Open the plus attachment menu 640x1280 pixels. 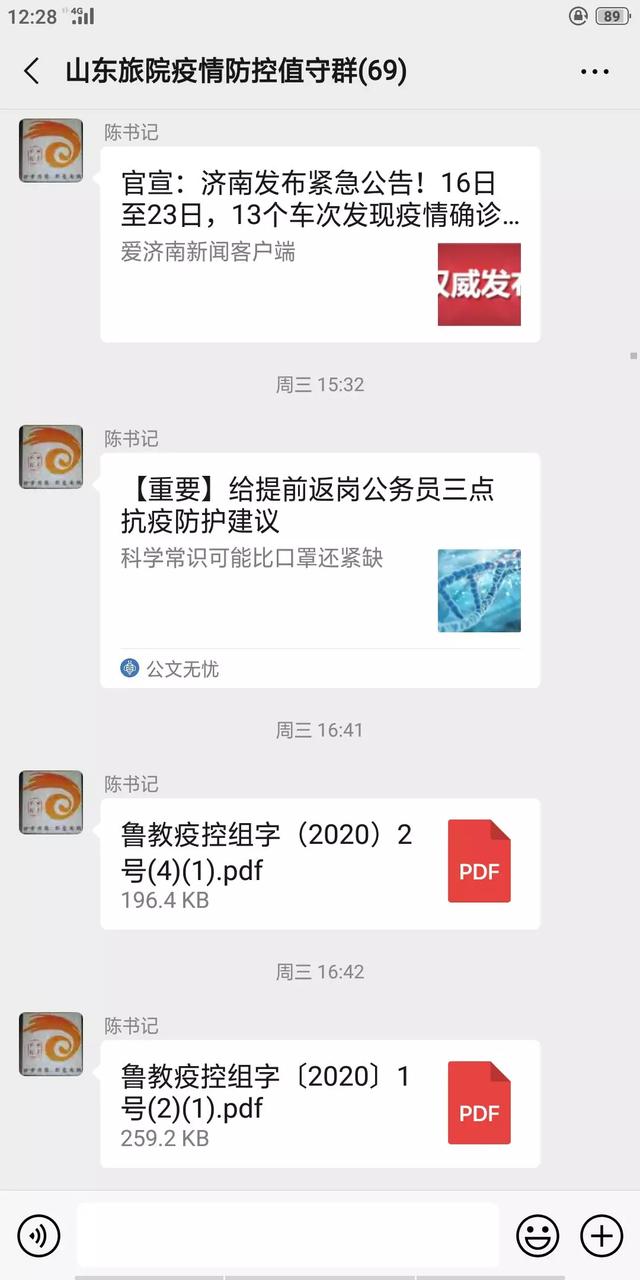[602, 1237]
